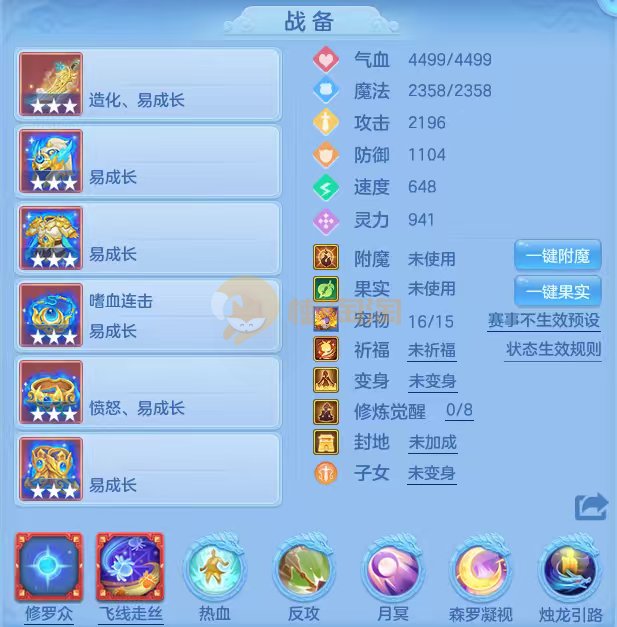617x627 pixels.
Task: Select the 森罗凝视 skill icon
Action: click(x=480, y=568)
